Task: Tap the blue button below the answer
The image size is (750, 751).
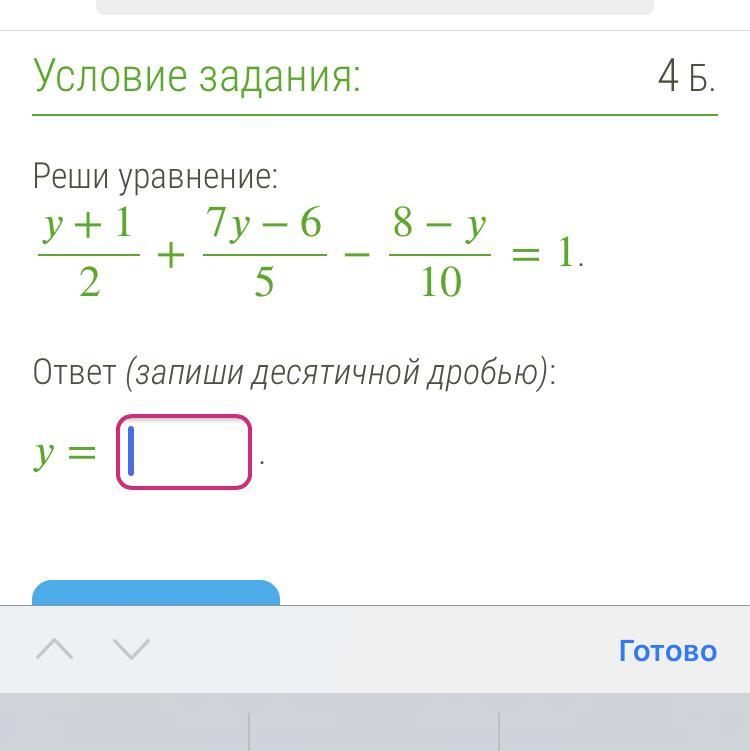Action: tap(156, 592)
